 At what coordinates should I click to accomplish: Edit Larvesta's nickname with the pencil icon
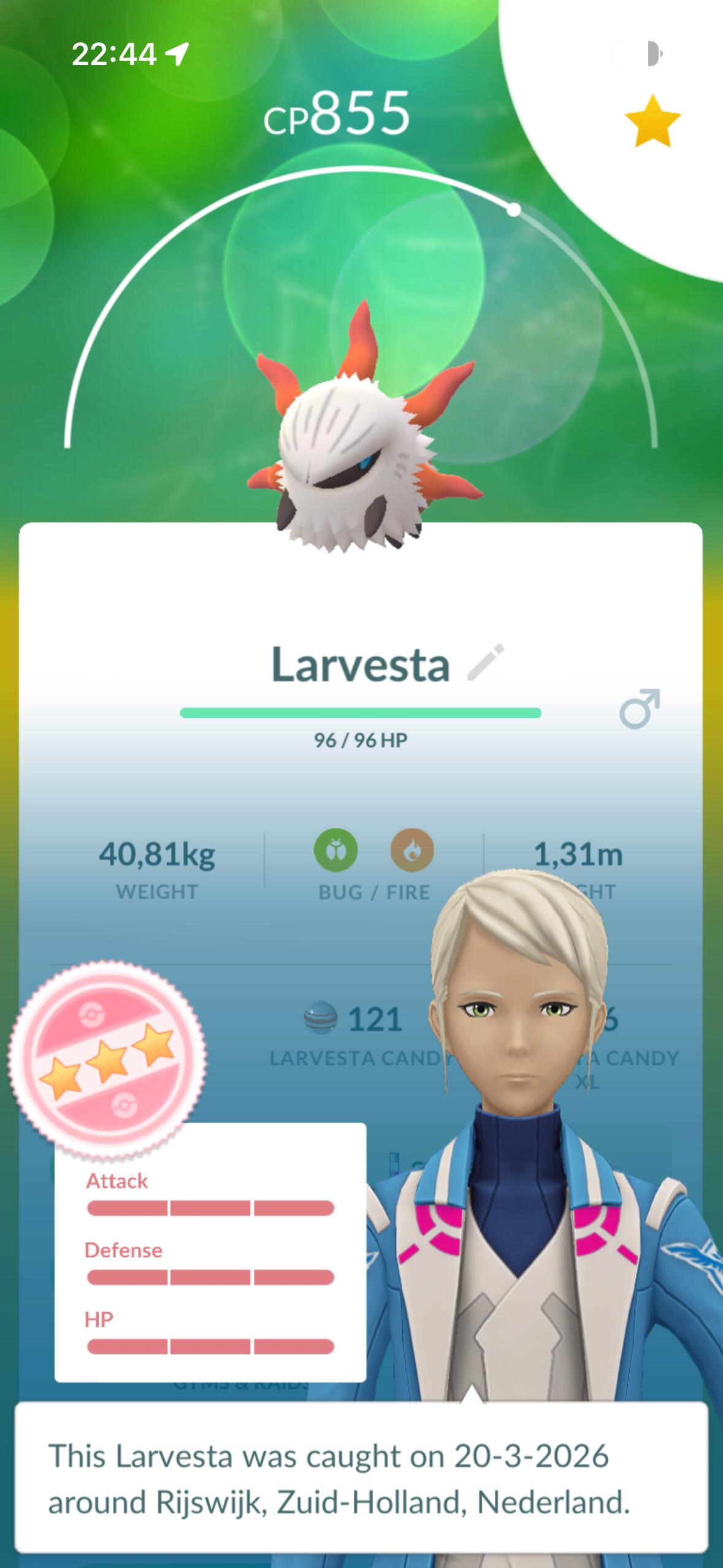(x=485, y=663)
